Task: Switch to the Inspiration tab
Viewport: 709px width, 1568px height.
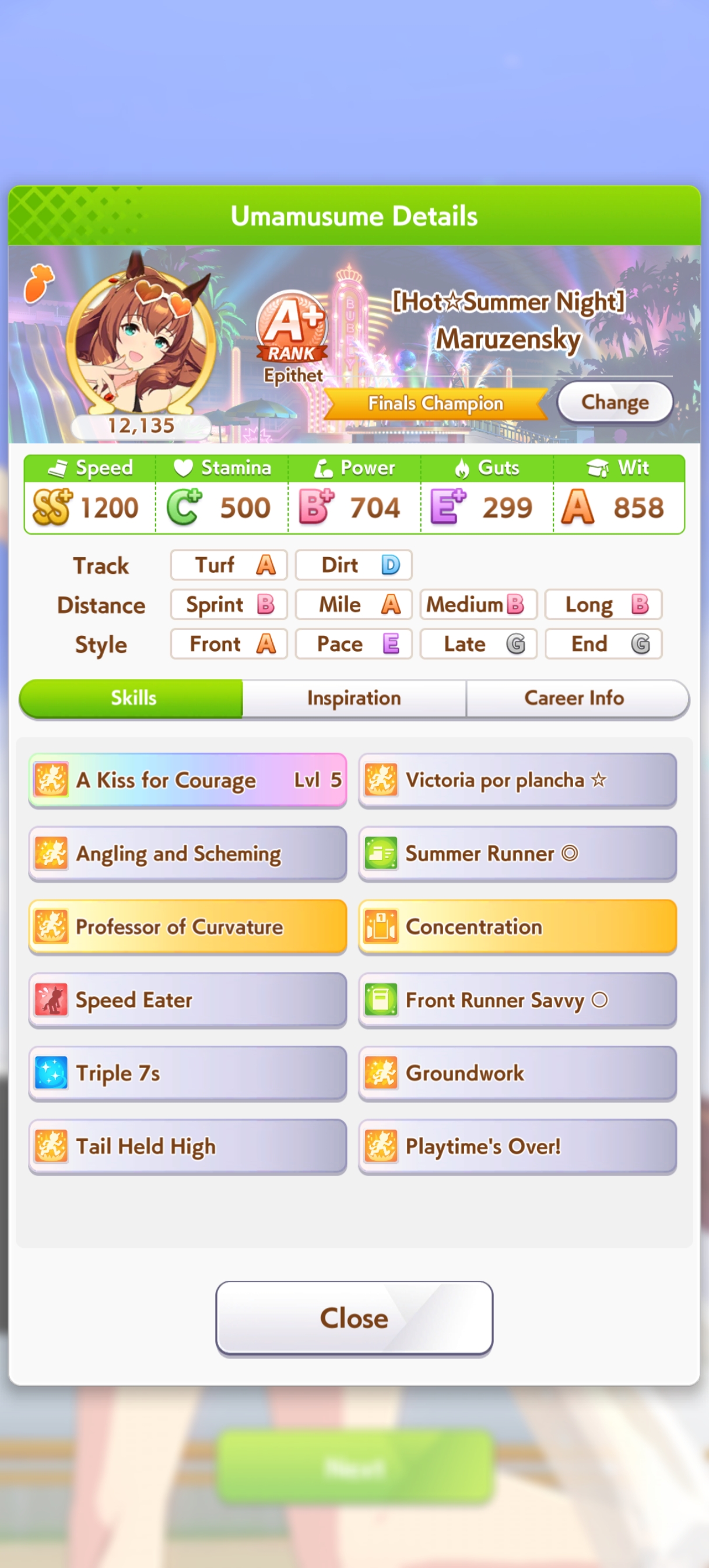Action: [353, 698]
